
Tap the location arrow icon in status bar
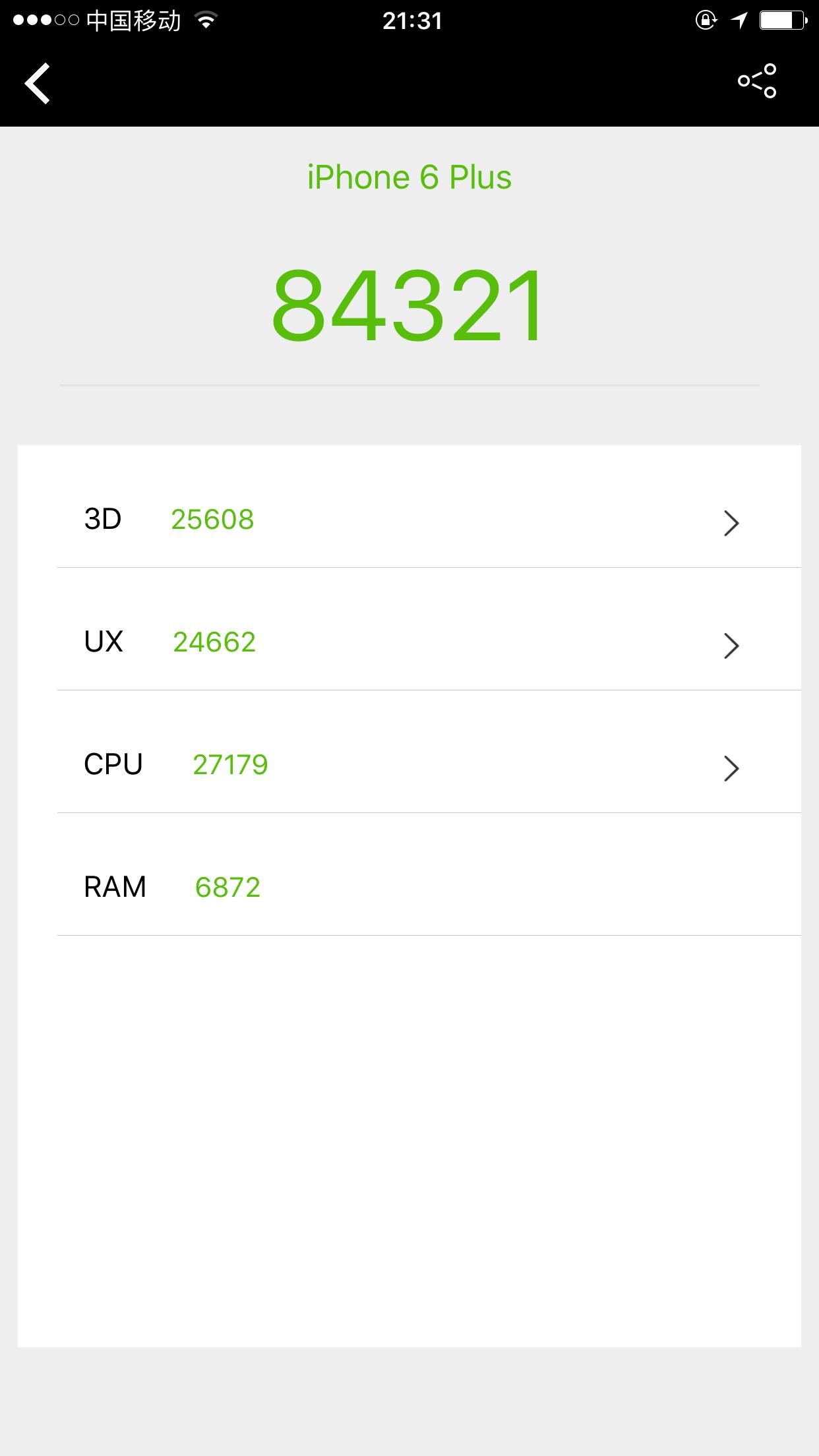pyautogui.click(x=741, y=21)
